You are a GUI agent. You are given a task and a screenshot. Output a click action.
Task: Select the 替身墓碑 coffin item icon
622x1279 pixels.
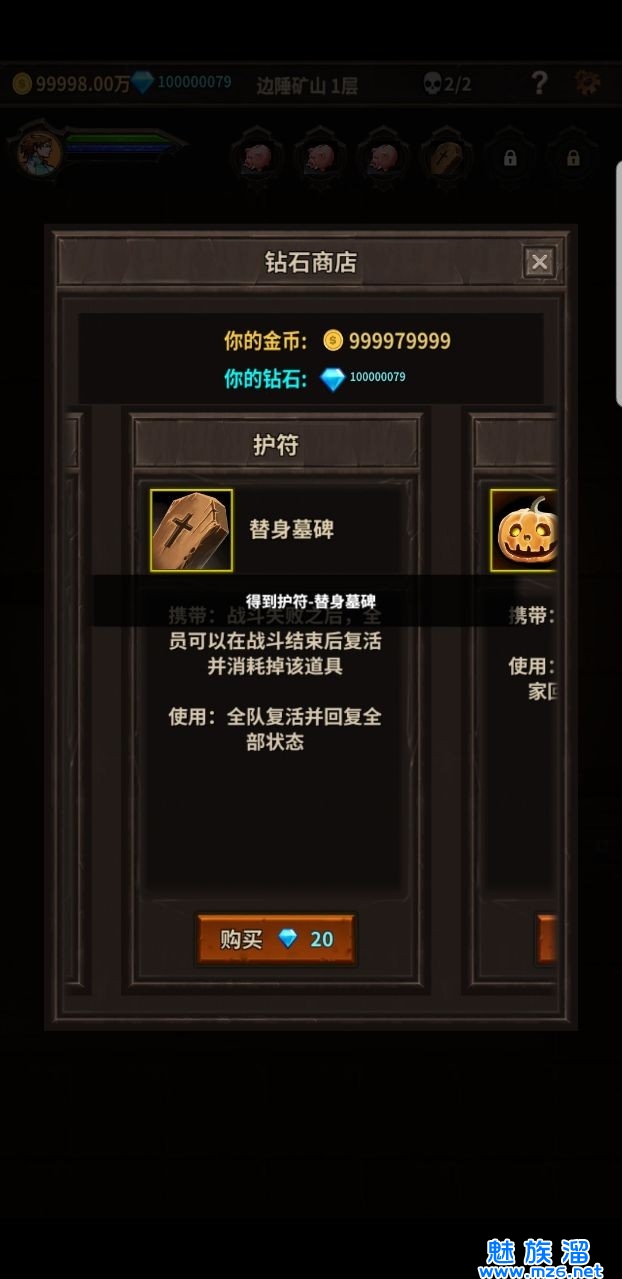pyautogui.click(x=192, y=530)
